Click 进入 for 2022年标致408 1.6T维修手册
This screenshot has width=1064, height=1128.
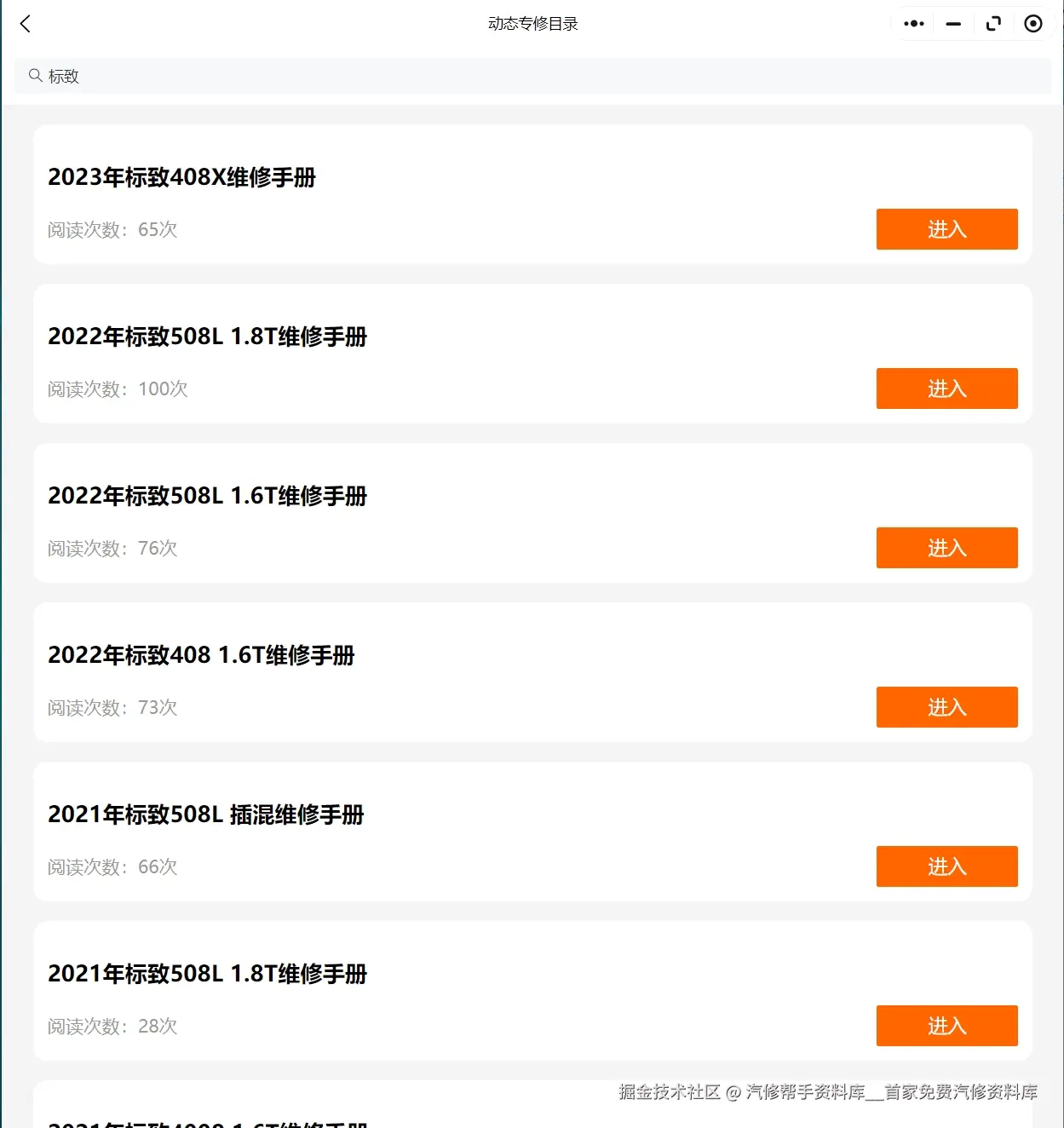coord(946,707)
